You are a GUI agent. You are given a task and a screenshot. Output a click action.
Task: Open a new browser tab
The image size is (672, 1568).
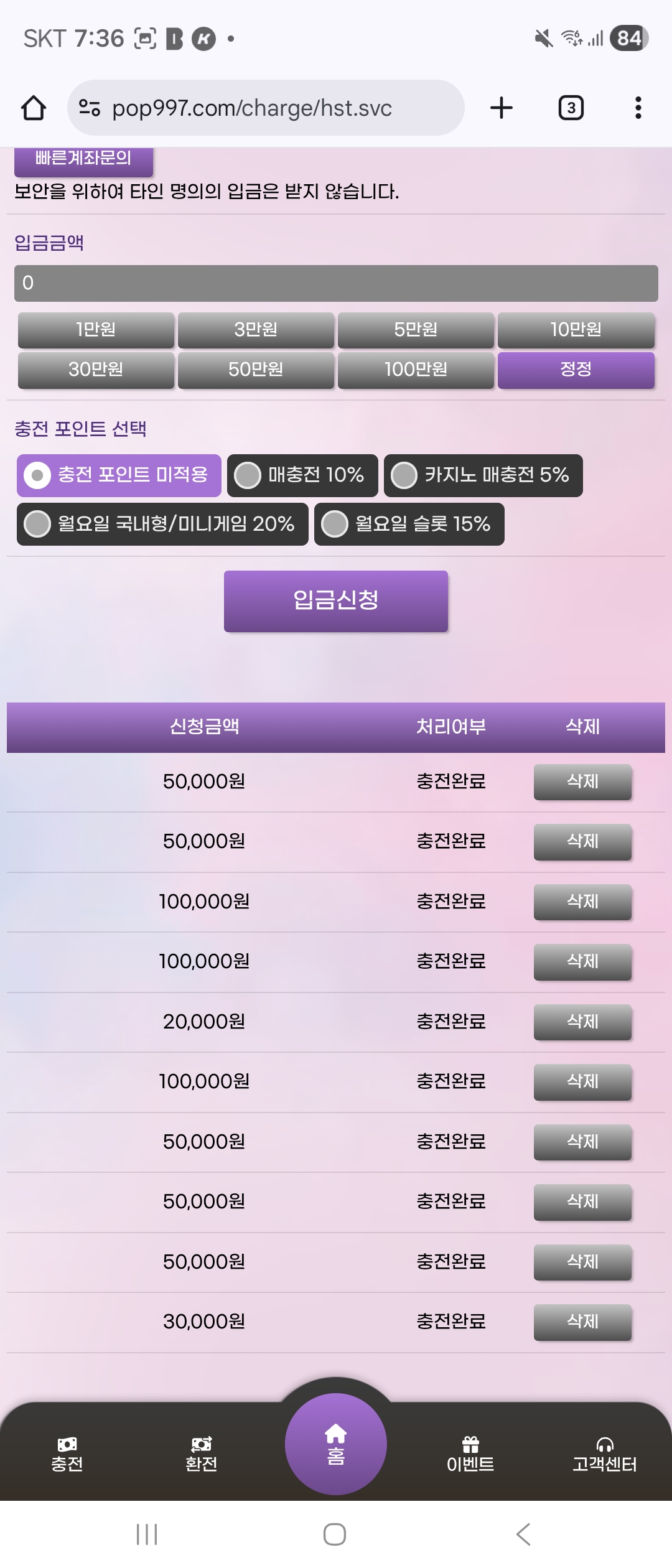(x=502, y=108)
